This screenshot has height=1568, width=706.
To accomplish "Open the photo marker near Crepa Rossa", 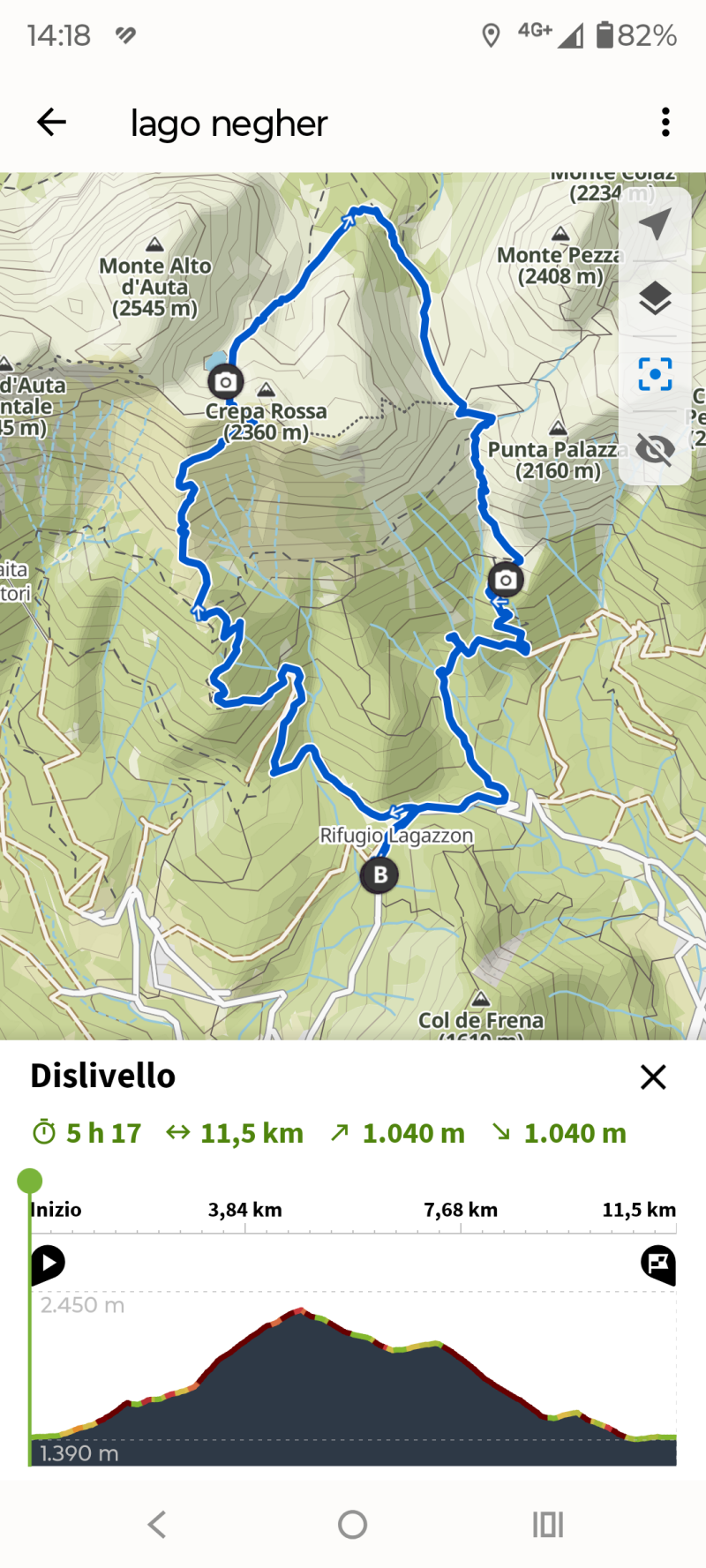I will coord(226,381).
